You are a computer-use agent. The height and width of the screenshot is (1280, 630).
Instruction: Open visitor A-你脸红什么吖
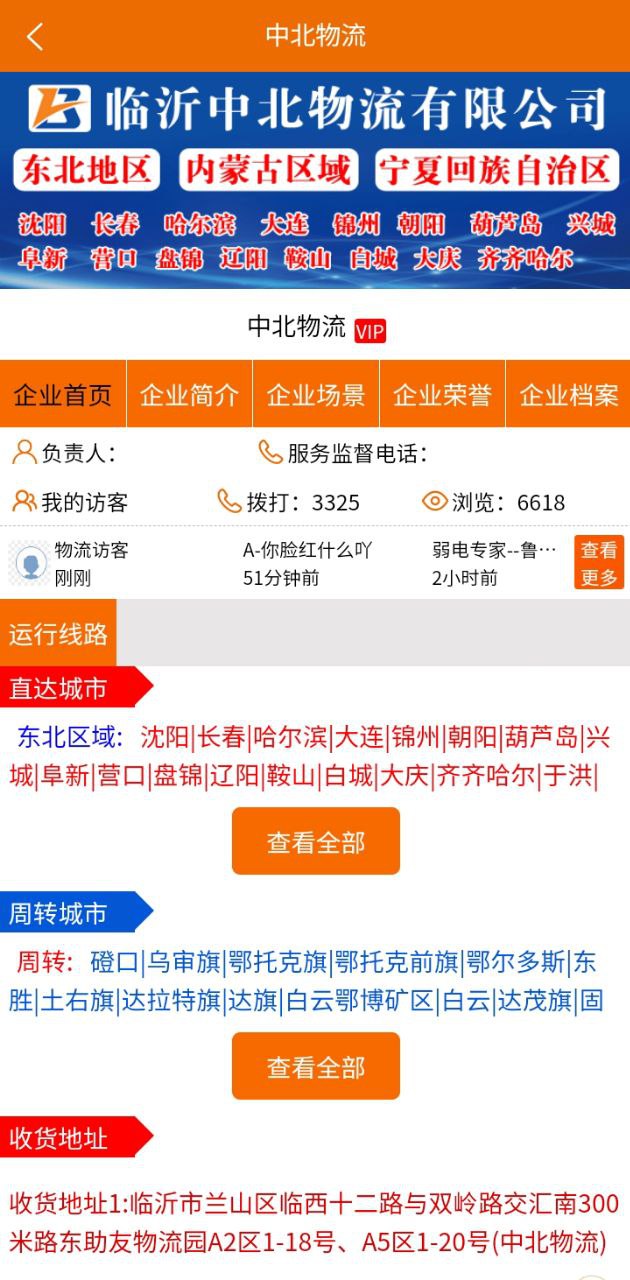(x=307, y=563)
